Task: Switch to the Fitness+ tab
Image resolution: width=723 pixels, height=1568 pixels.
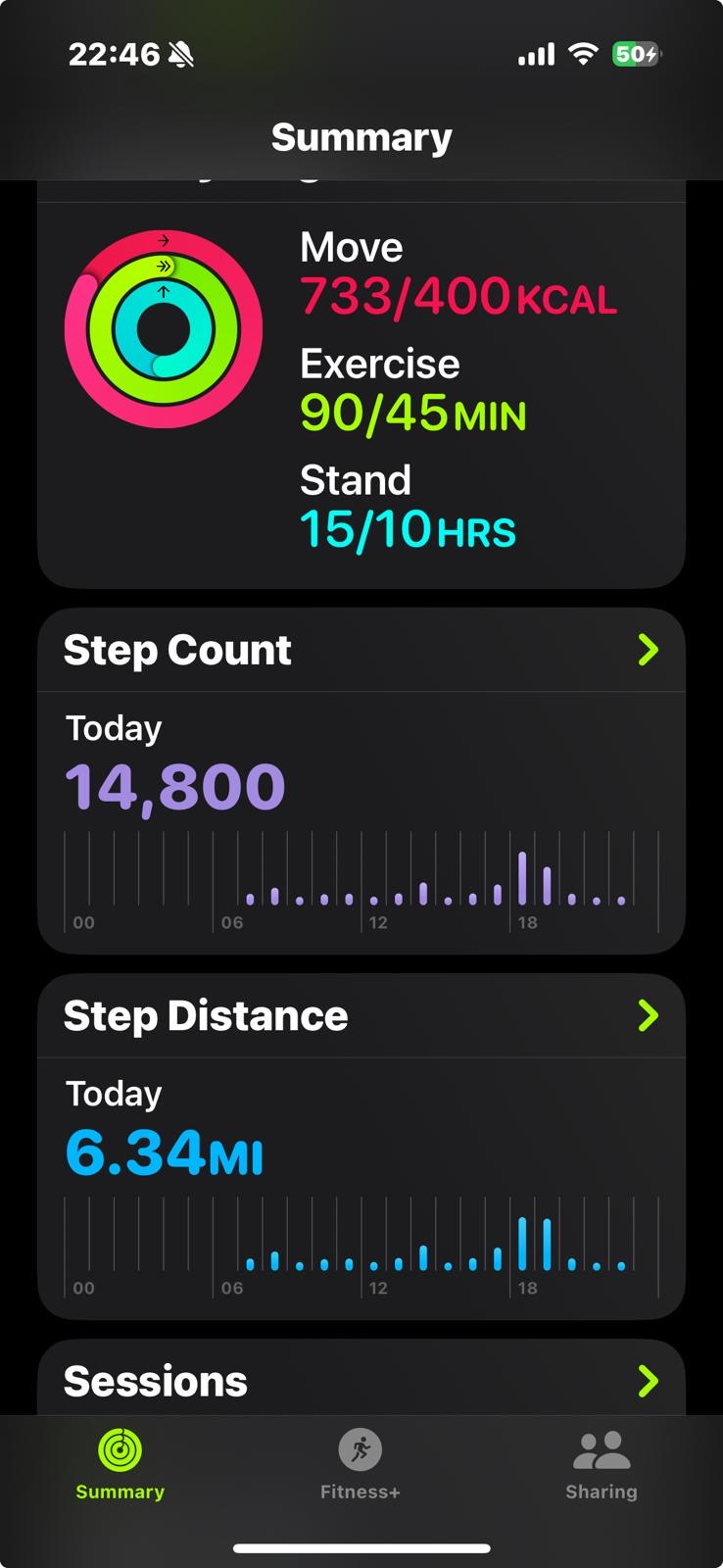Action: [361, 1465]
